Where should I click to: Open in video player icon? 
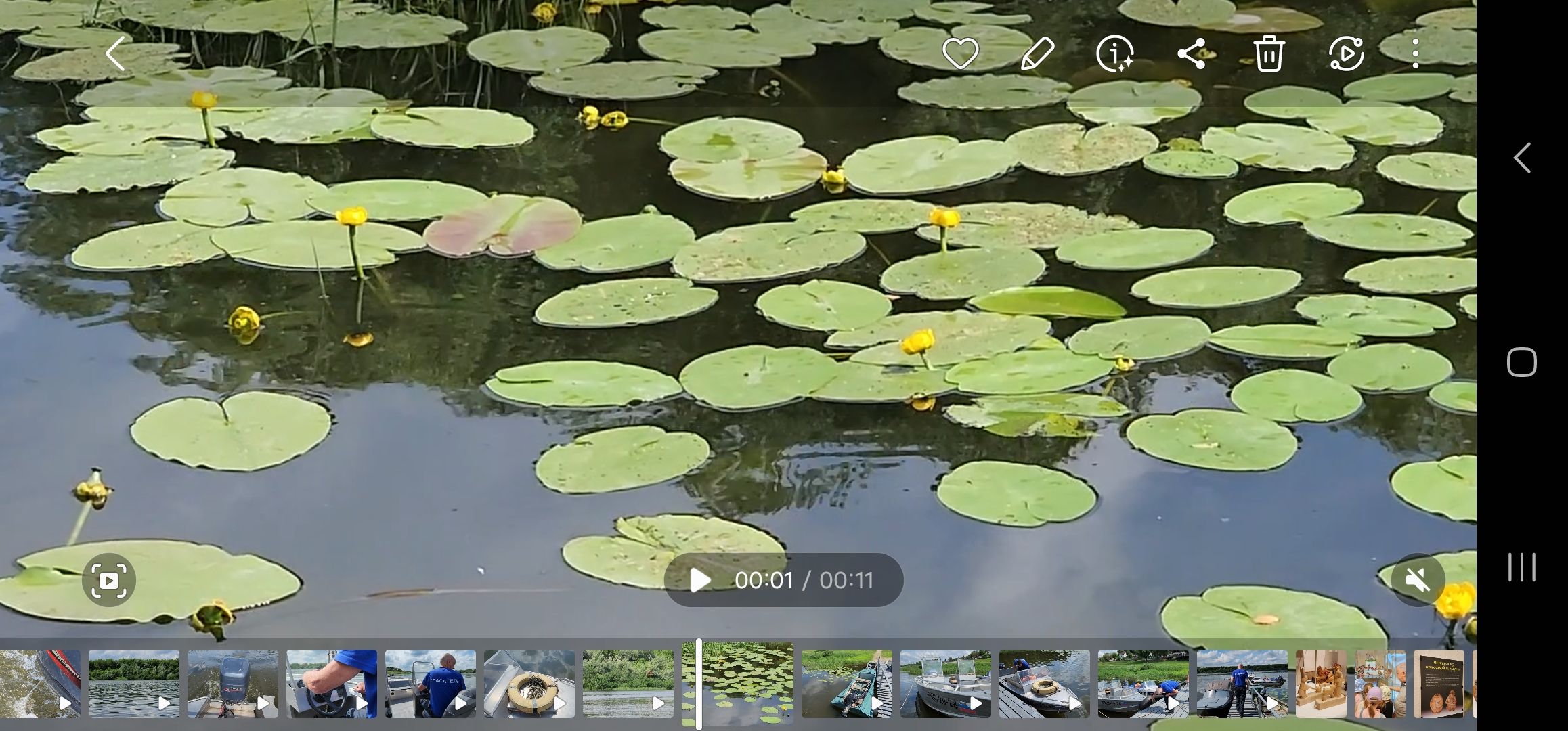[x=1346, y=53]
